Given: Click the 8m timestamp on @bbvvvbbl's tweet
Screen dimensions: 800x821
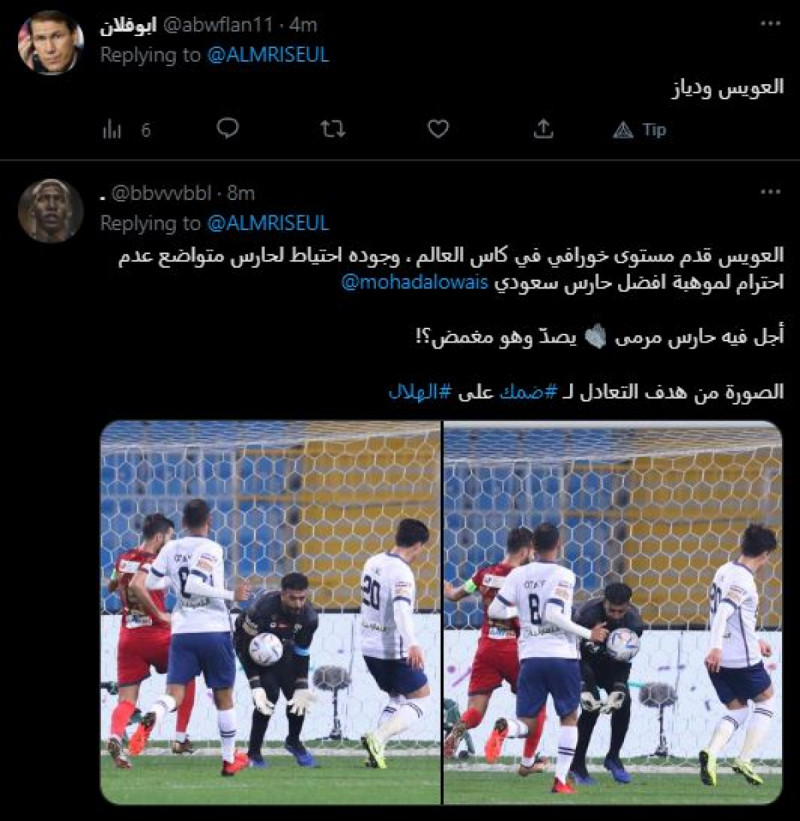Looking at the screenshot, I should pos(242,192).
